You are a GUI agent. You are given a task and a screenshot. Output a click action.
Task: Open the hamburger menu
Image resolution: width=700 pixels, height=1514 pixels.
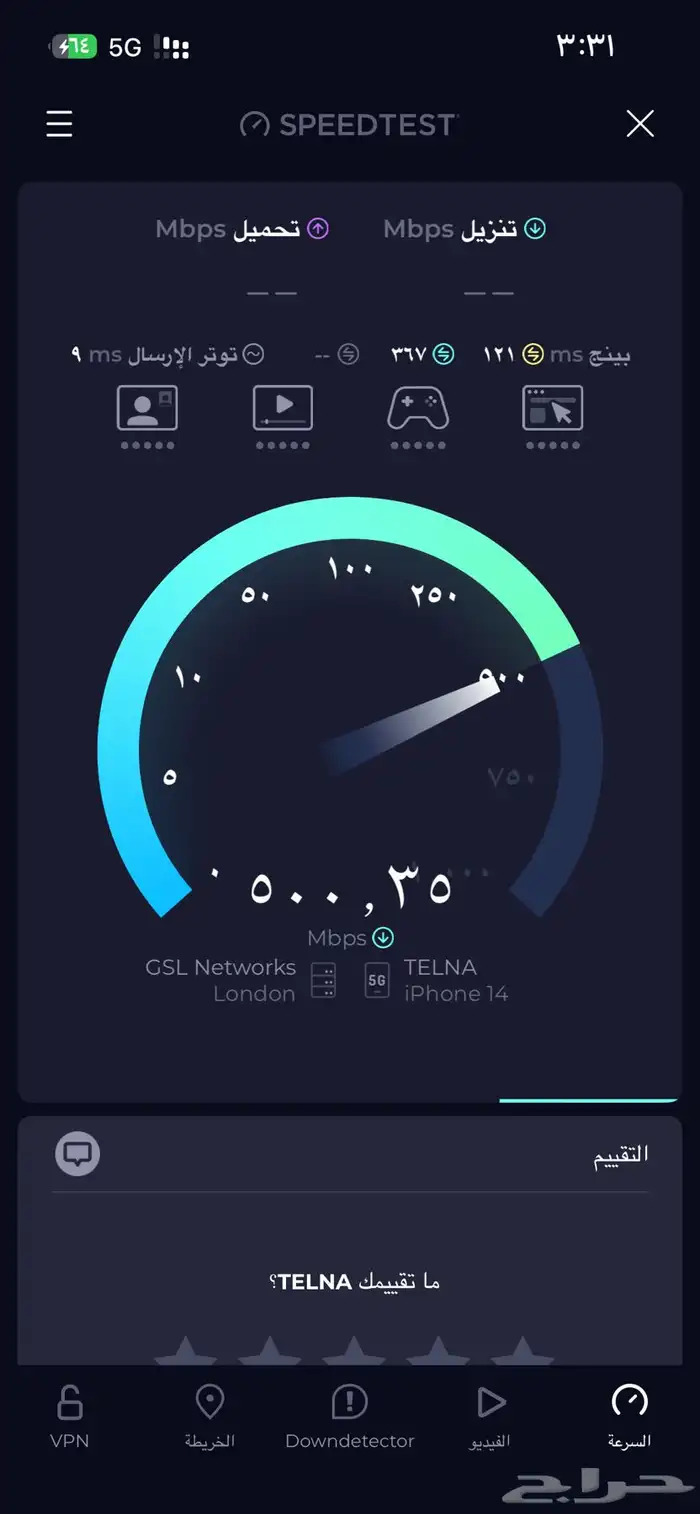[59, 124]
